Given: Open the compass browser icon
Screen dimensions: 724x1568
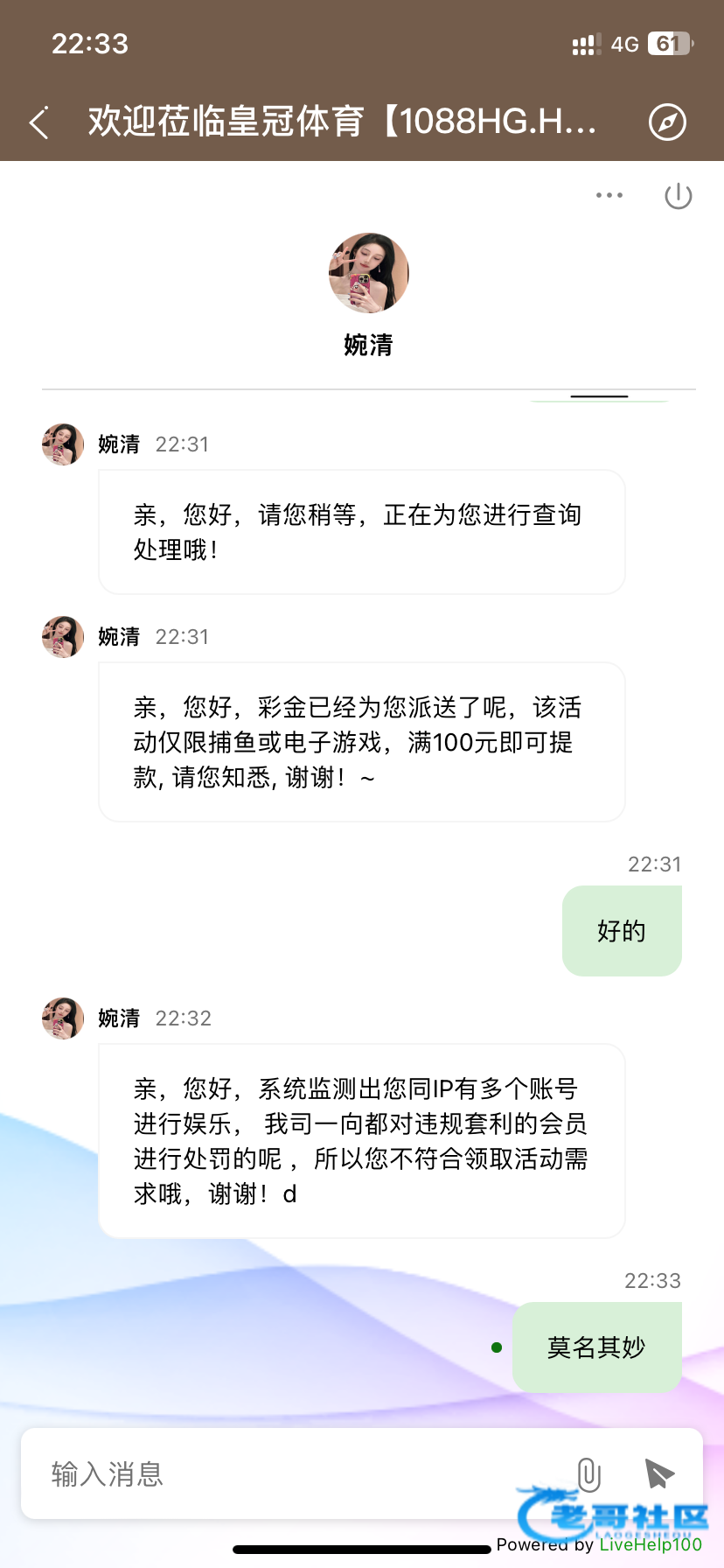Looking at the screenshot, I should coord(667,122).
